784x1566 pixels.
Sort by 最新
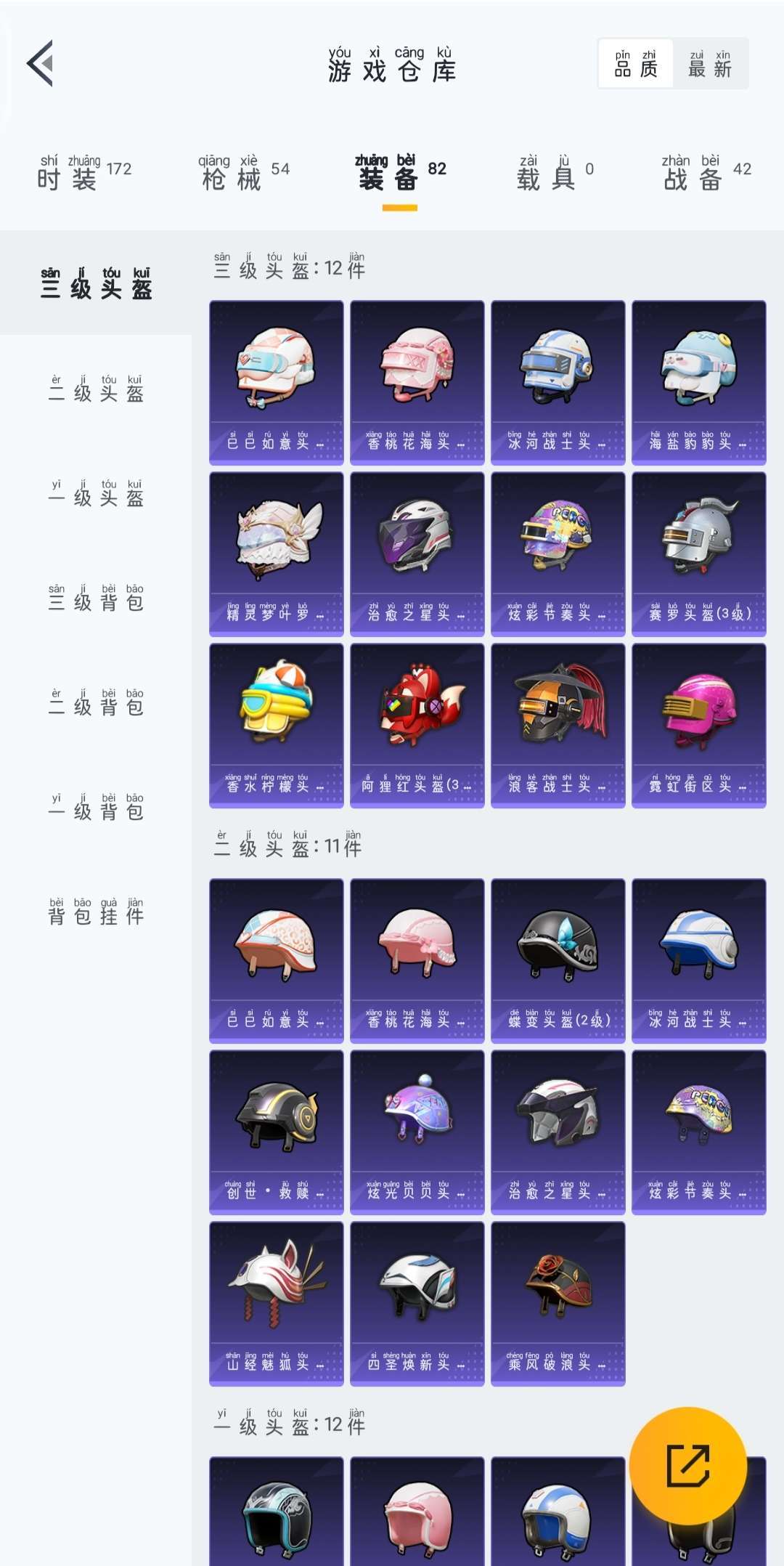(710, 64)
